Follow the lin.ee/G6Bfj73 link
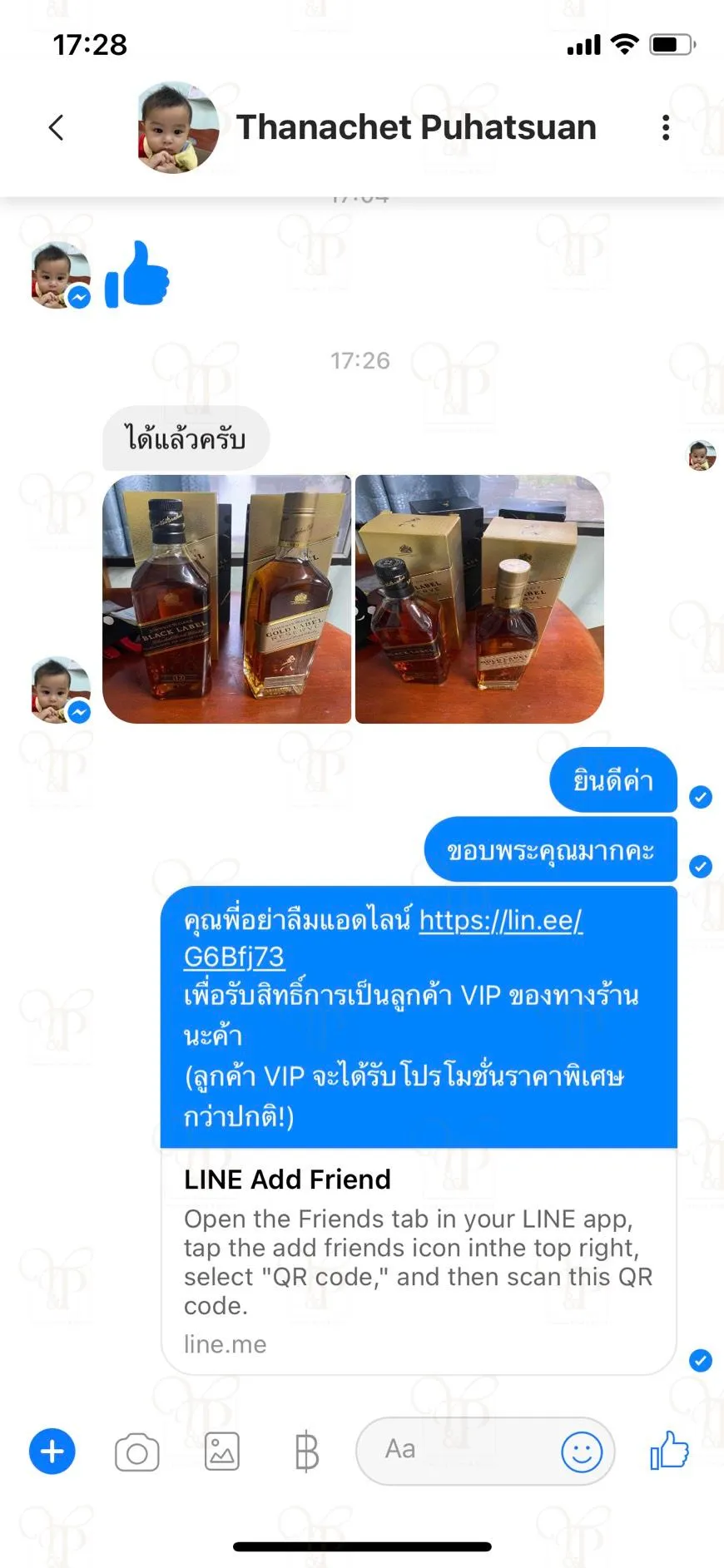The image size is (724, 1568). [x=383, y=938]
